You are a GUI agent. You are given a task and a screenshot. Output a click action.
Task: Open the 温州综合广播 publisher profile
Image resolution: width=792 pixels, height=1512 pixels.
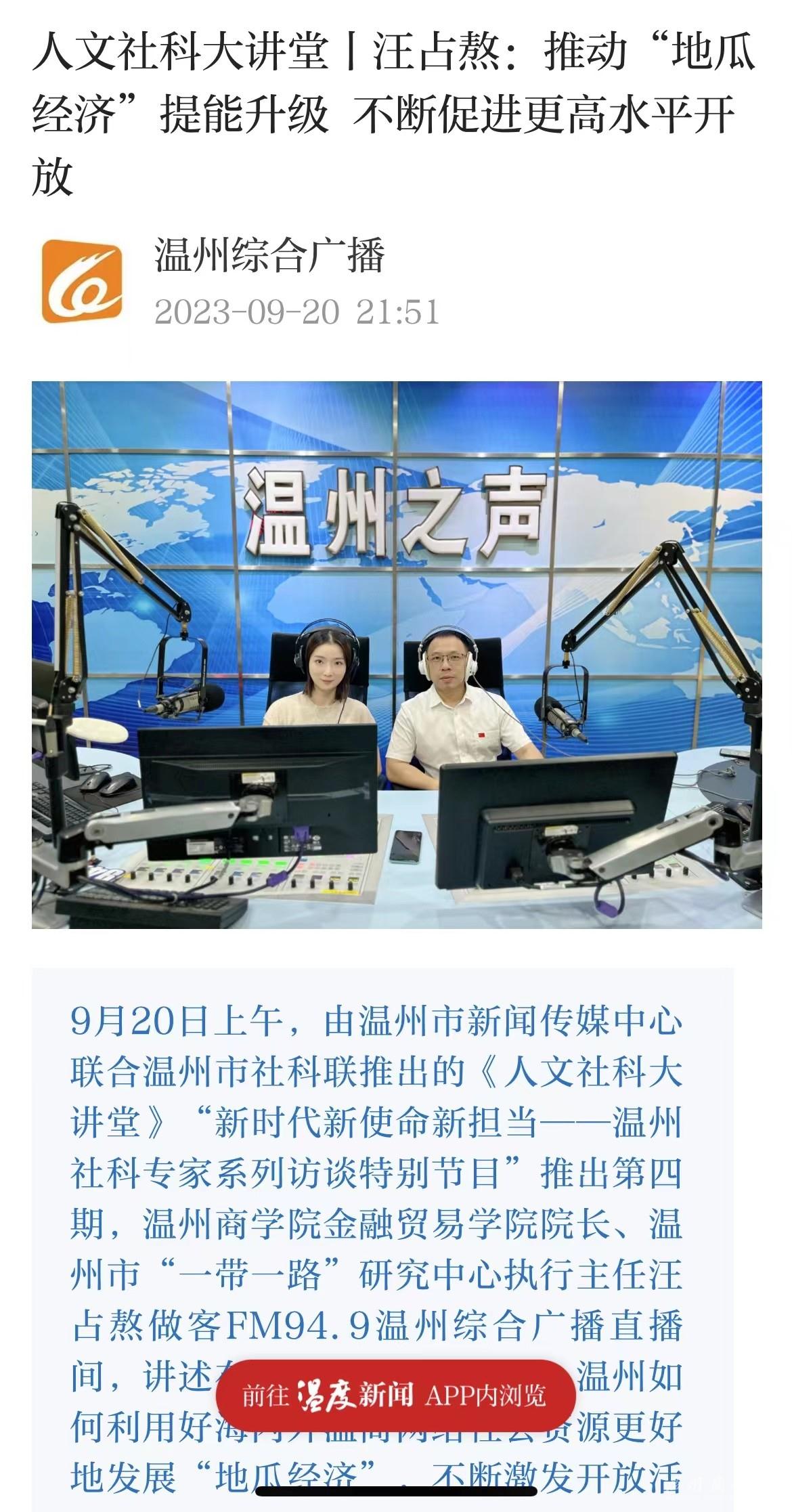[269, 255]
